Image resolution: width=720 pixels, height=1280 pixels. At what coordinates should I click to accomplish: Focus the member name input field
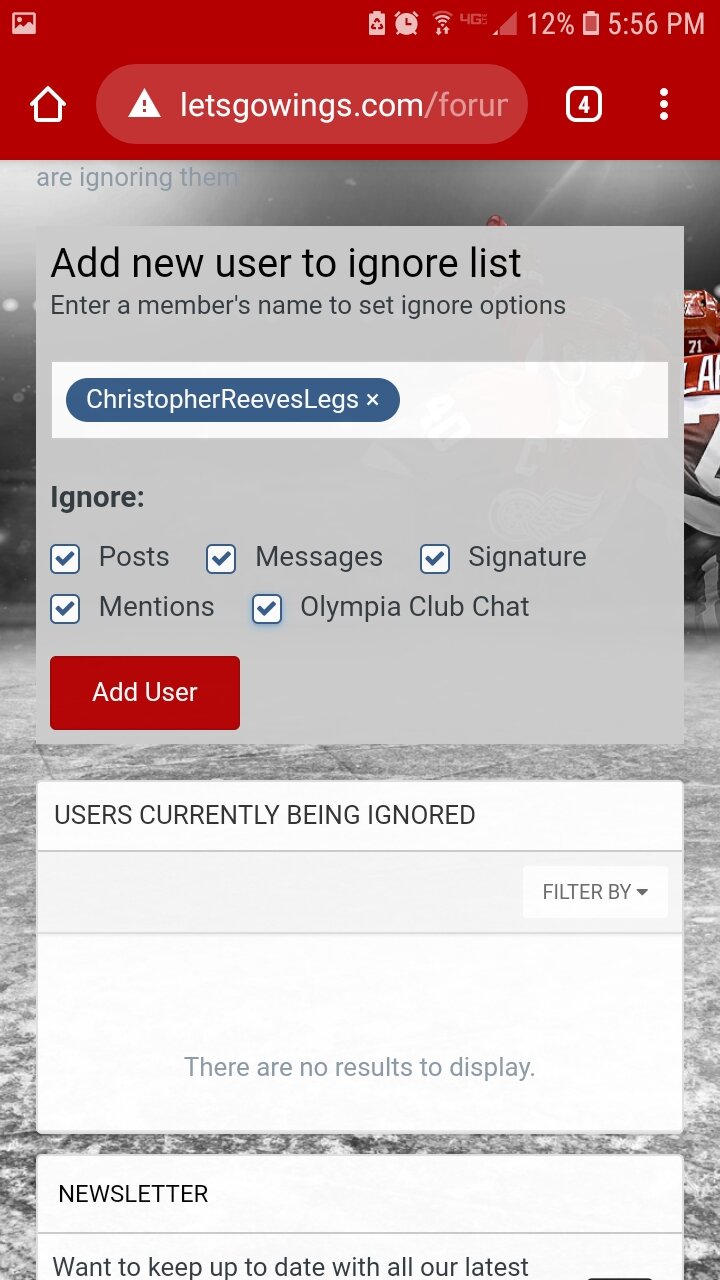pos(533,400)
